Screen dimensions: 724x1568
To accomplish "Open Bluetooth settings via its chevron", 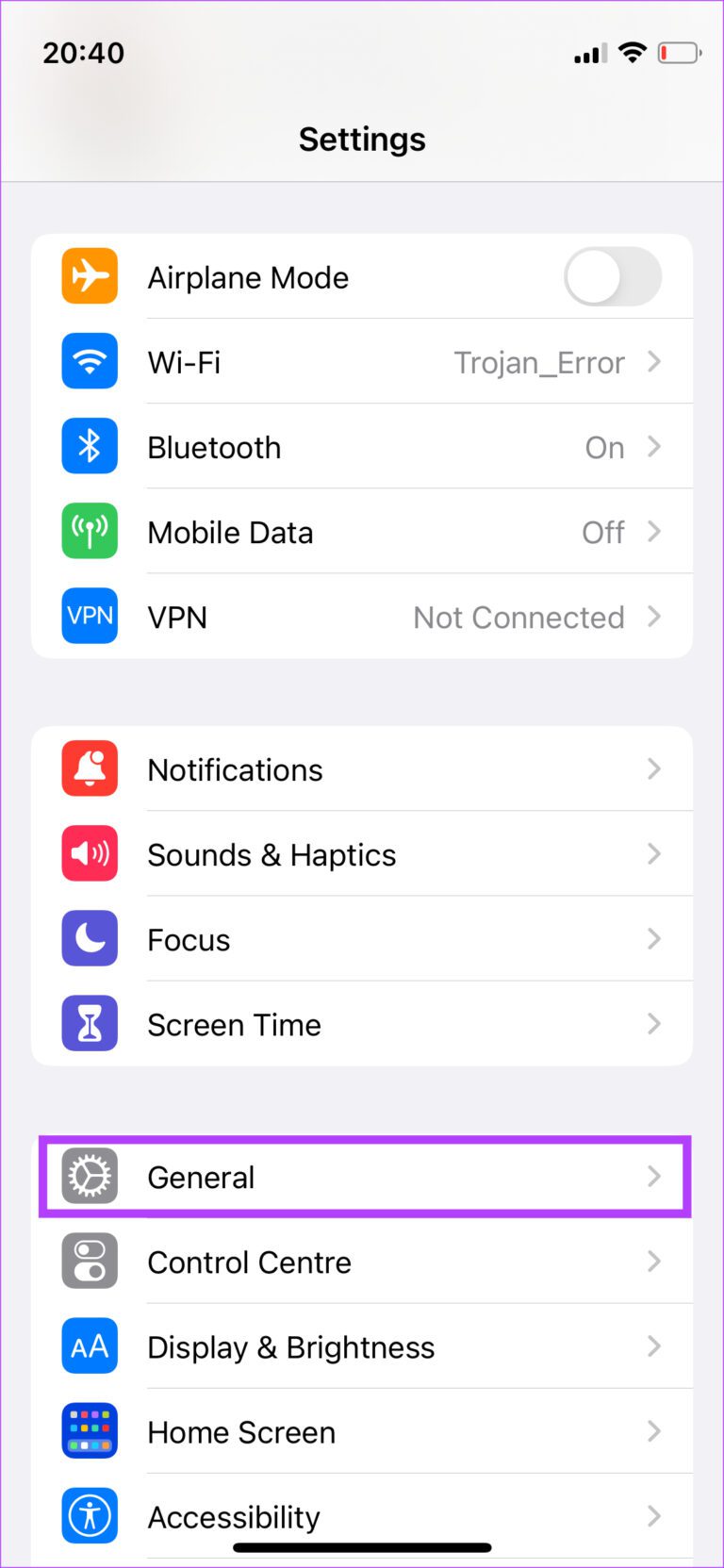I will [654, 446].
